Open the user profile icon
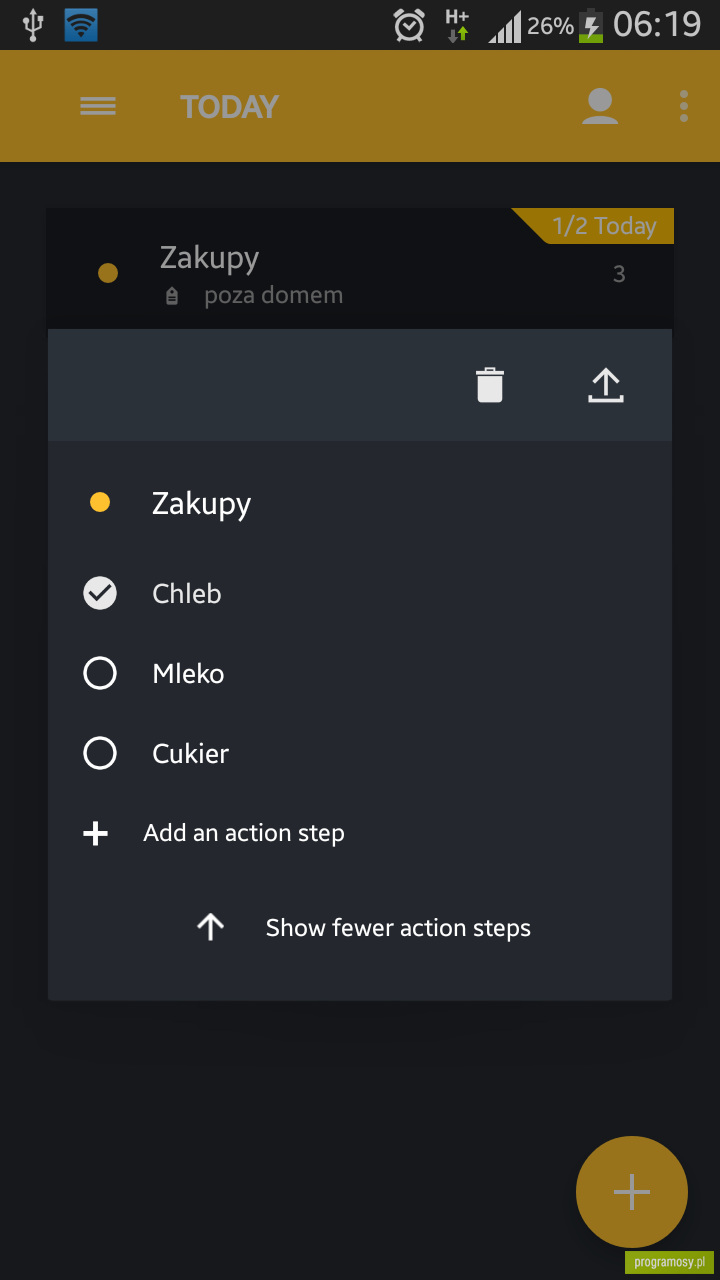The height and width of the screenshot is (1280, 720). point(600,106)
